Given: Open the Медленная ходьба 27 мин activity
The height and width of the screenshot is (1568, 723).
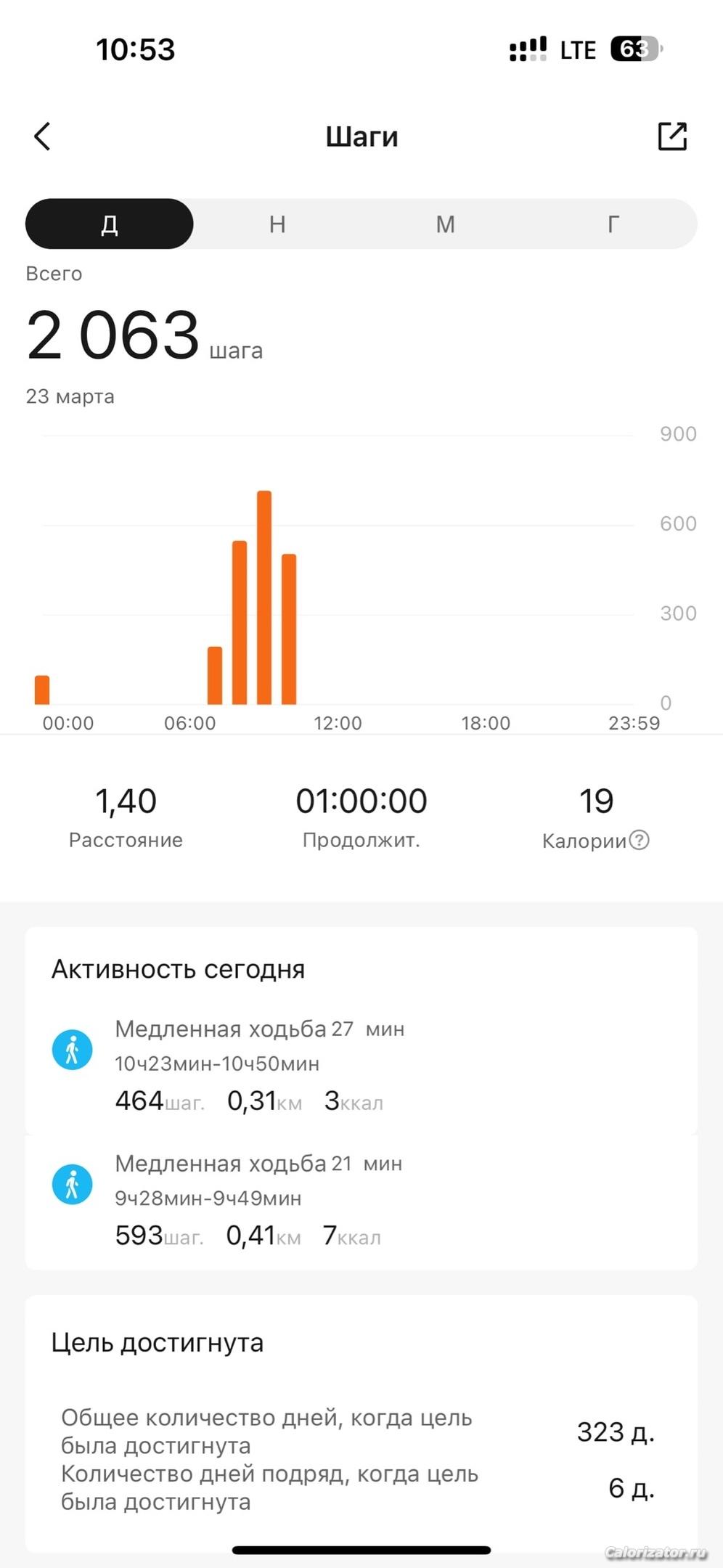Looking at the screenshot, I should tap(361, 1063).
